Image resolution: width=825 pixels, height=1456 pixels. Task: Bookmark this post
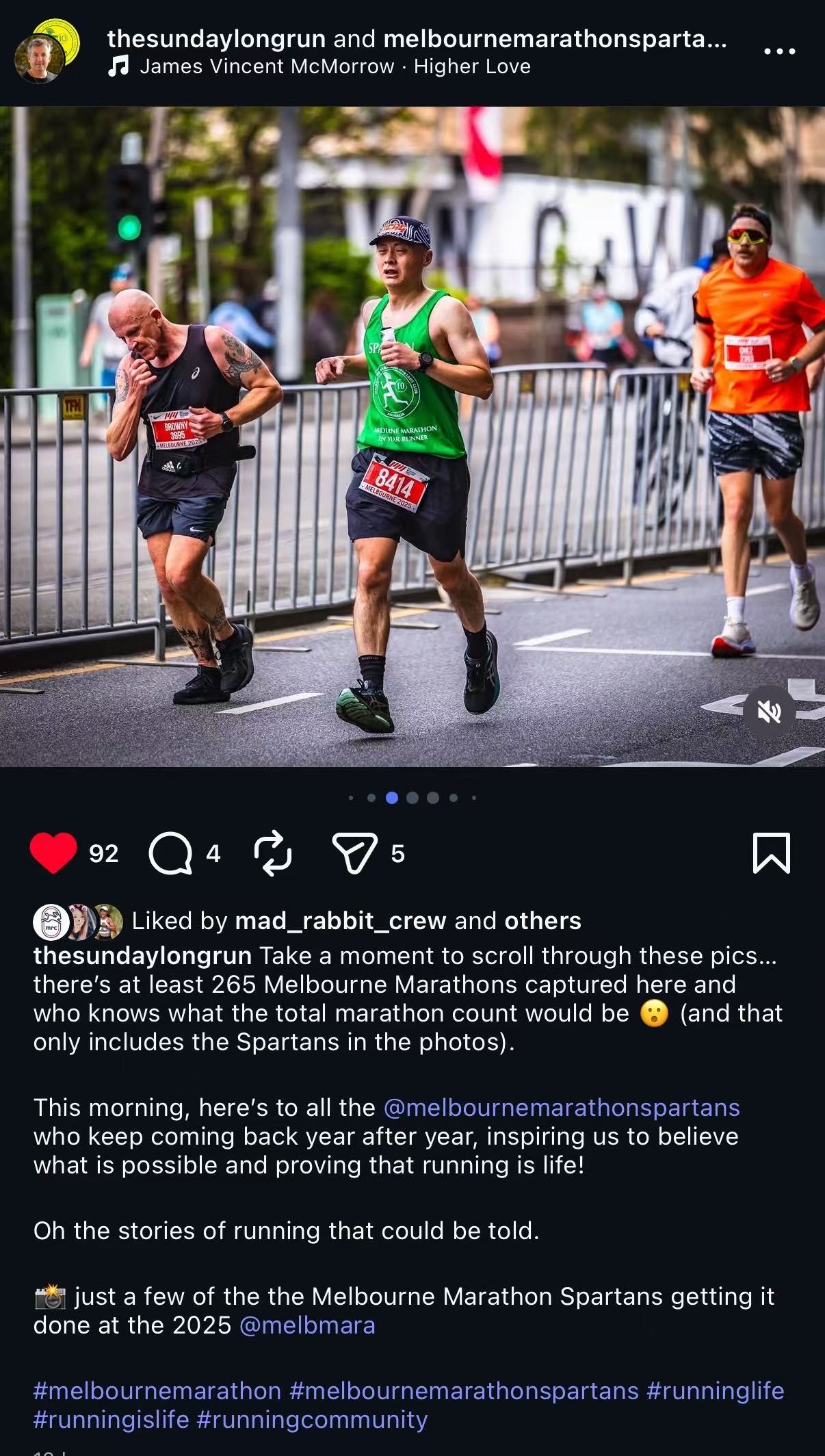click(771, 853)
